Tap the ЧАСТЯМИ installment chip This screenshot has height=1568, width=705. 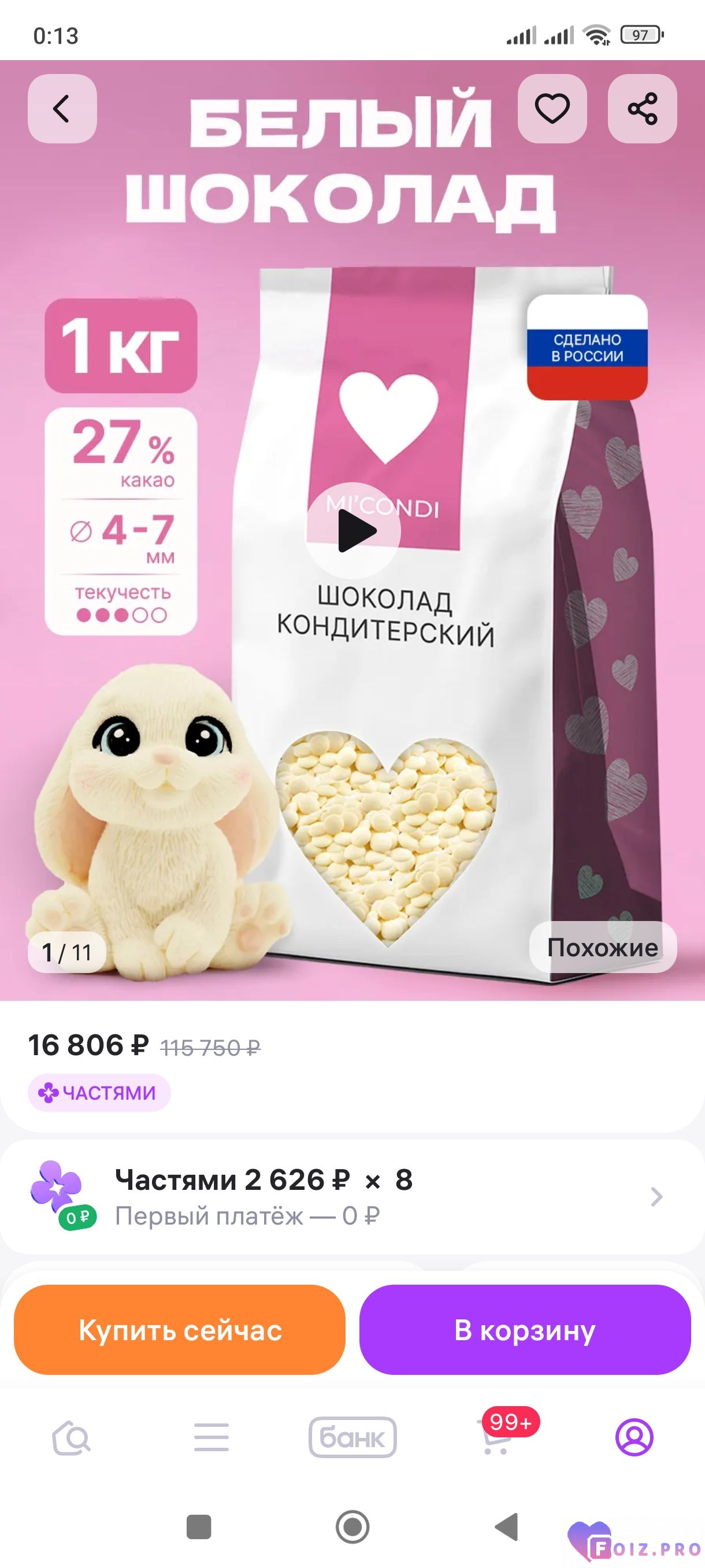(99, 1093)
